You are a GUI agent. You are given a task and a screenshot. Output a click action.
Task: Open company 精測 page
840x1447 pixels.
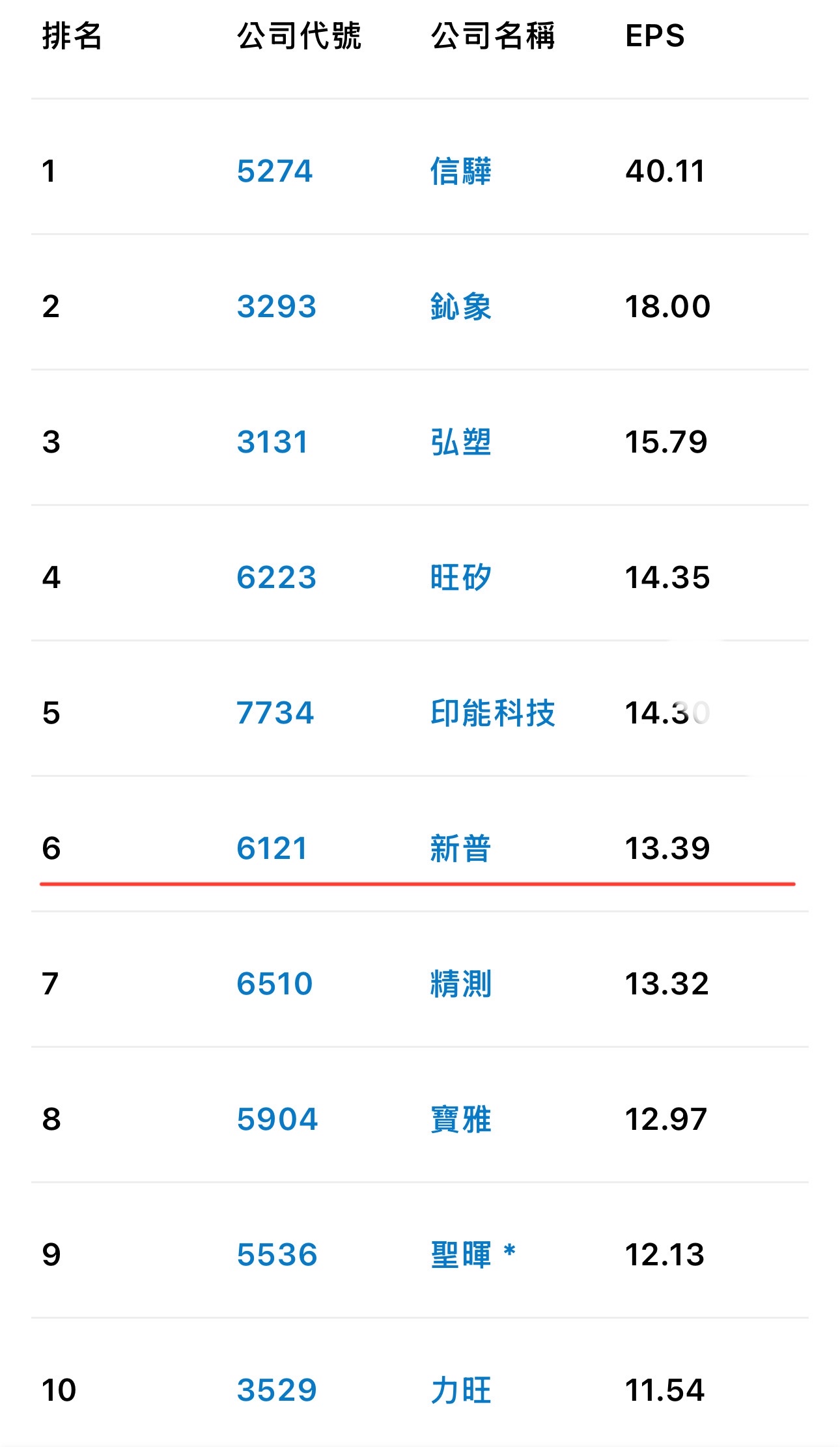point(460,984)
